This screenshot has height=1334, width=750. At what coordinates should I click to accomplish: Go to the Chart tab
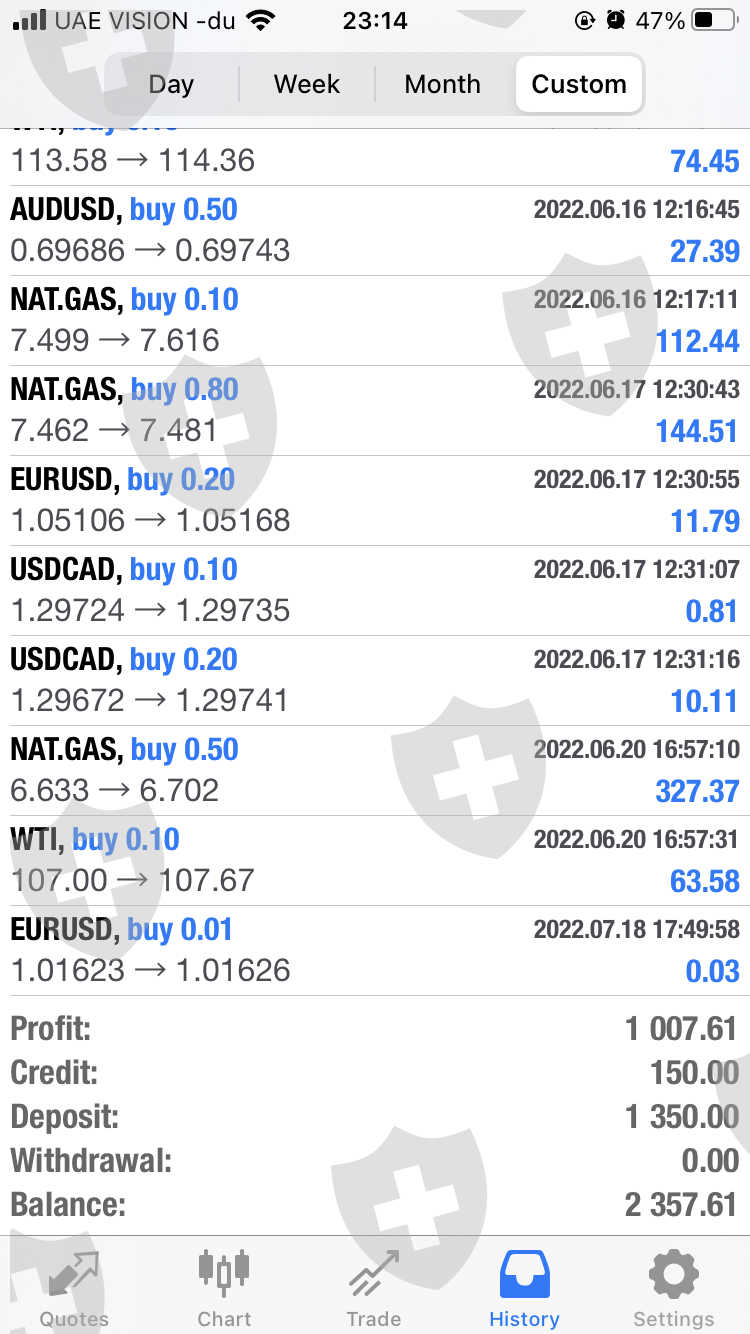pos(224,1288)
